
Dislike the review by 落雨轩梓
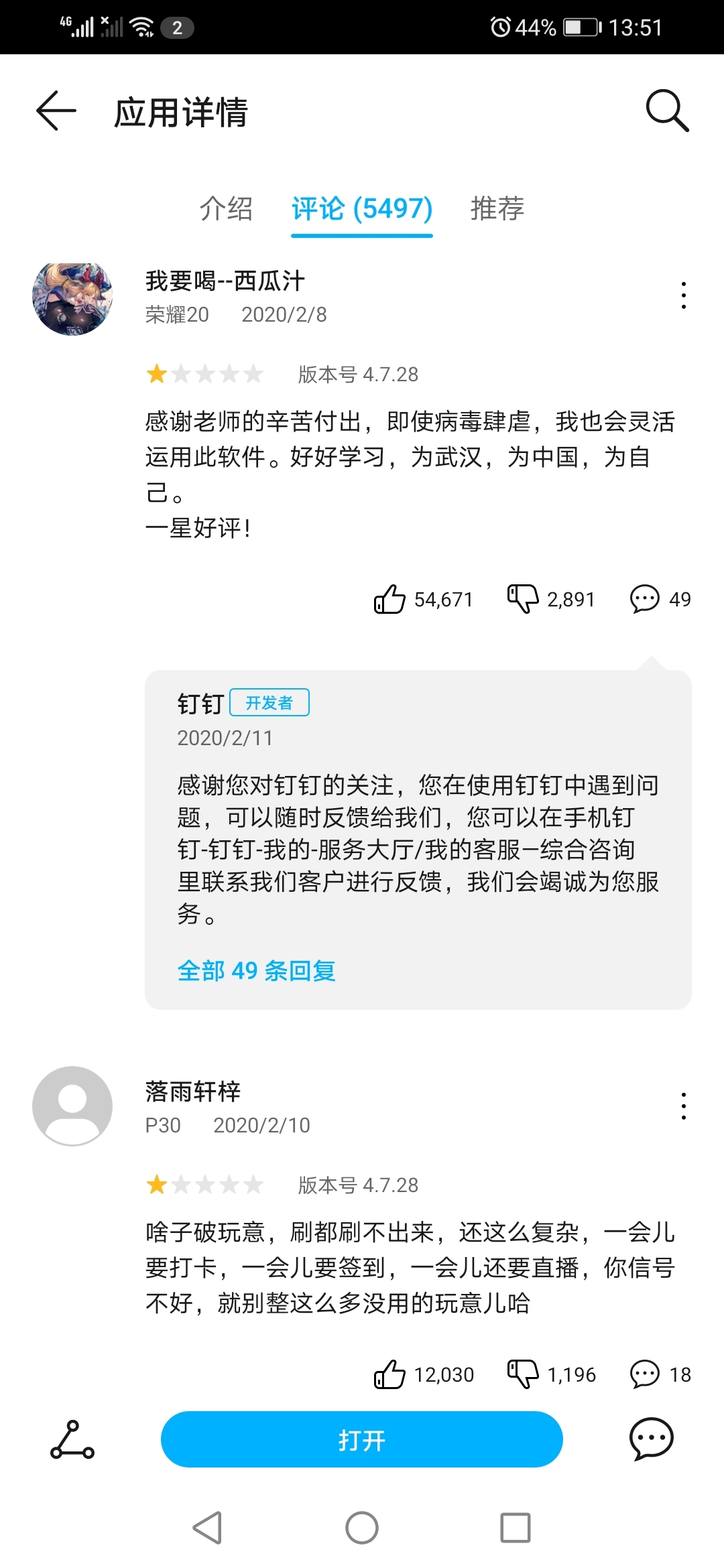click(x=523, y=1374)
